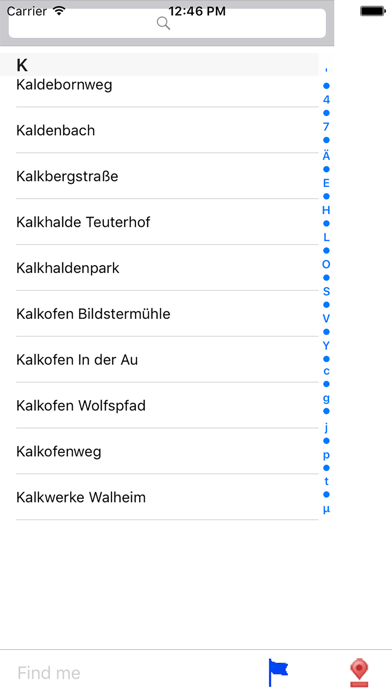This screenshot has width=392, height=696.
Task: Open the search field at top
Action: point(167,23)
